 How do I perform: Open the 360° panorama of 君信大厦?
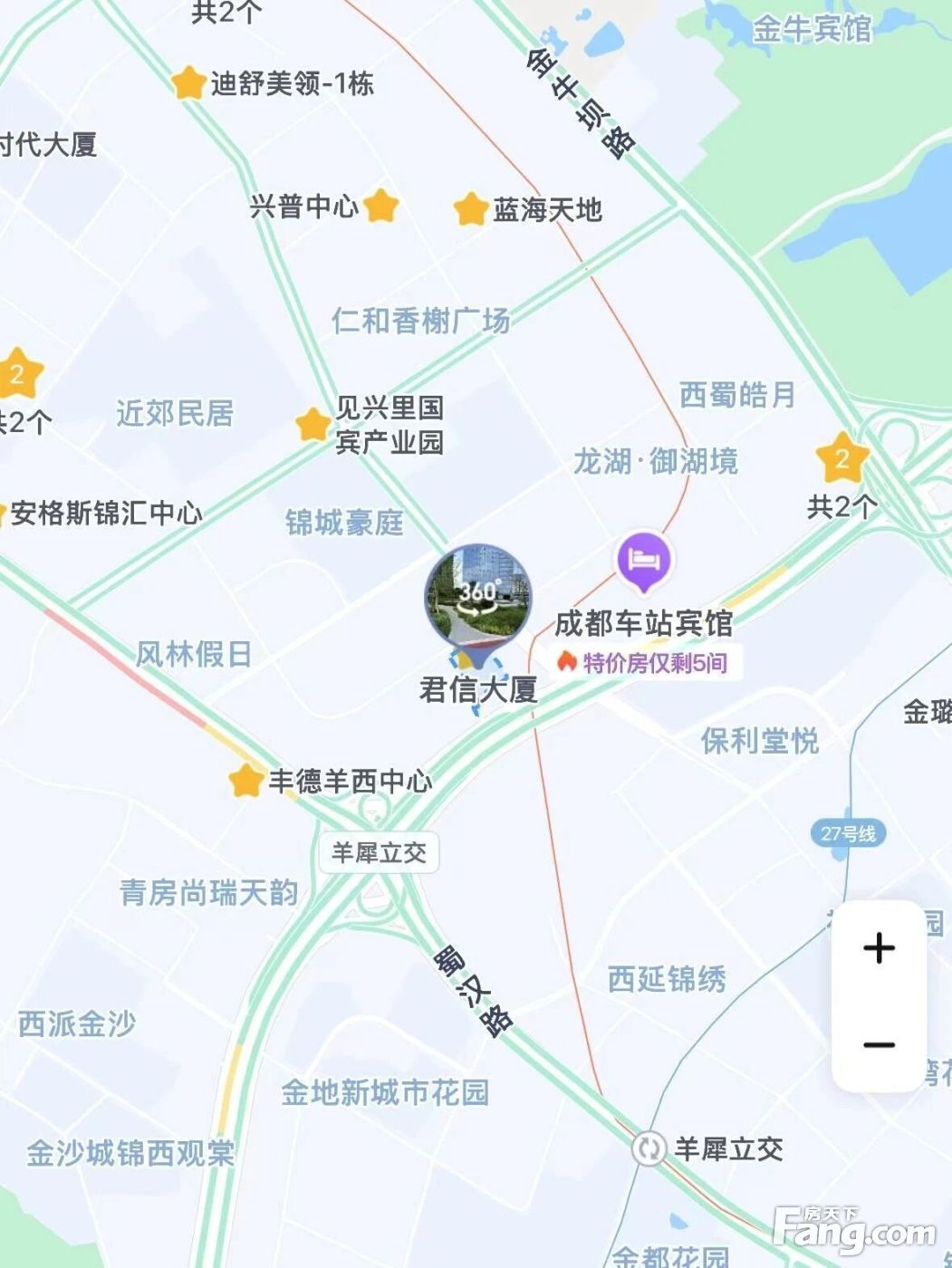click(x=477, y=595)
